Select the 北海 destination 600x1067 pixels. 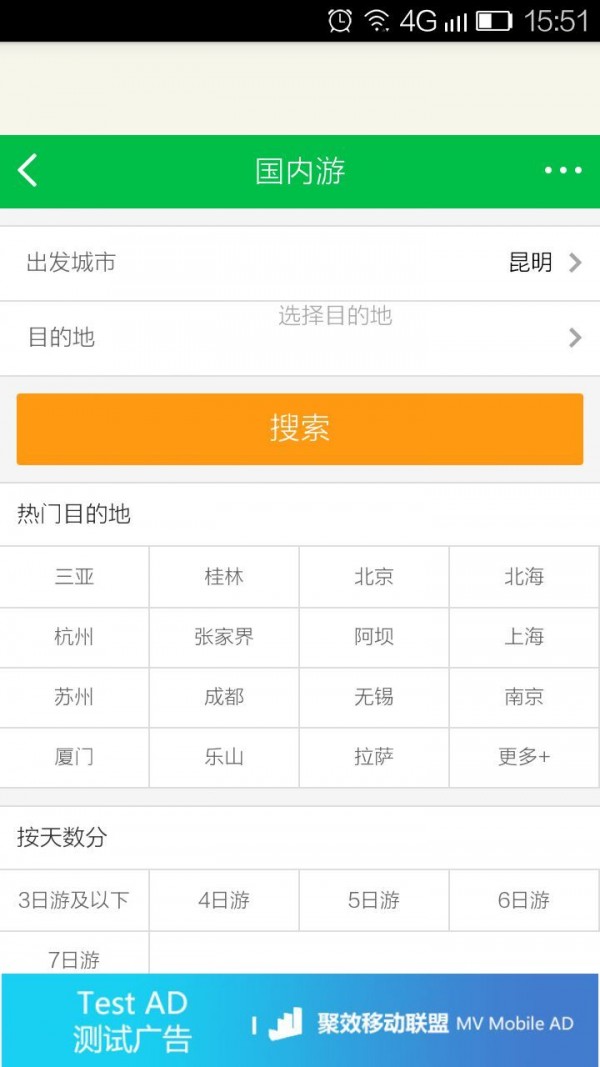click(524, 577)
